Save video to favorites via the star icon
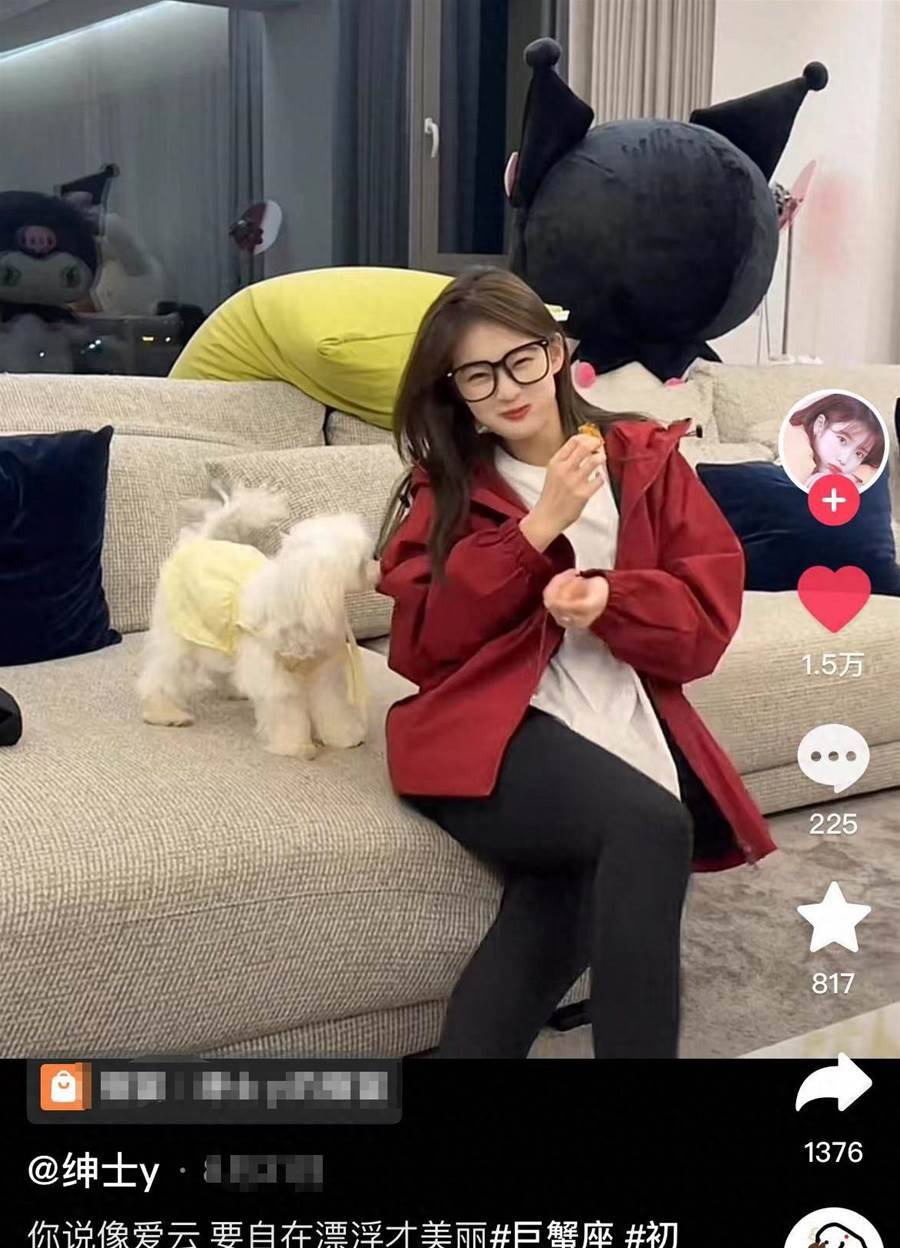The height and width of the screenshot is (1248, 900). 833,917
